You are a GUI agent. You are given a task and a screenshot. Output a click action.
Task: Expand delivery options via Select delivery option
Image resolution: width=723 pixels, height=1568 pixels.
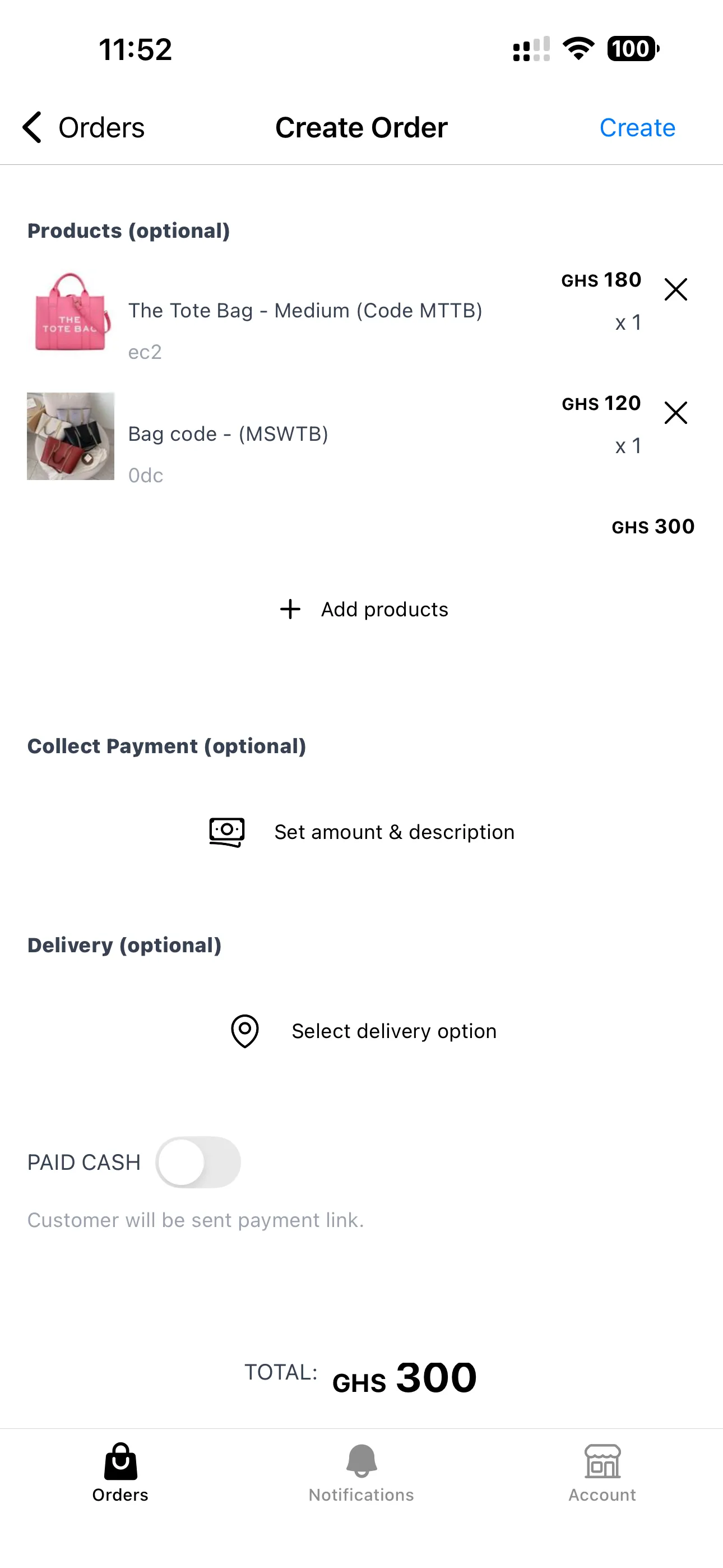[x=393, y=1031]
